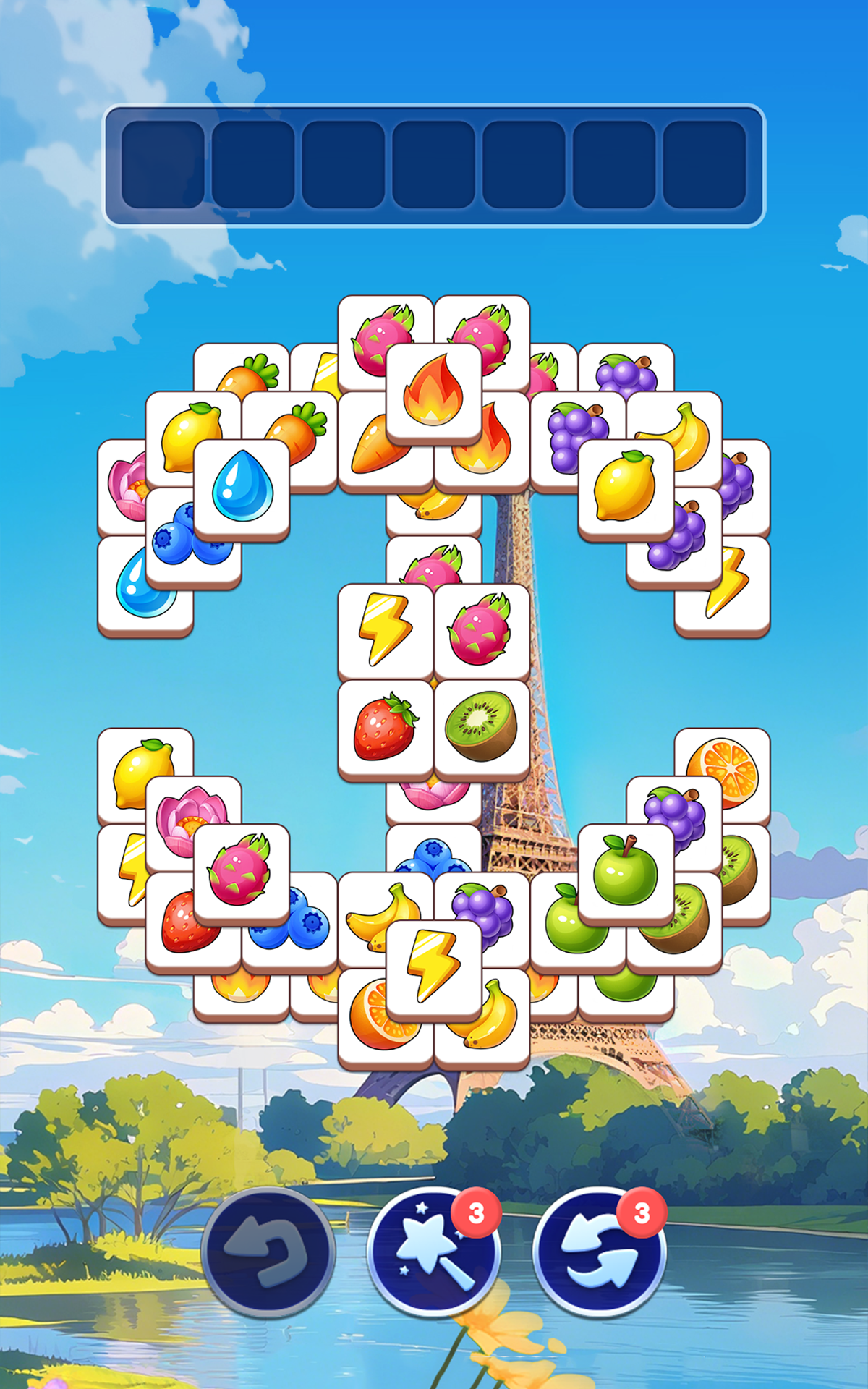Screen dimensions: 868x1389
Task: Select the dragon fruit tile in the center
Action: click(x=480, y=631)
